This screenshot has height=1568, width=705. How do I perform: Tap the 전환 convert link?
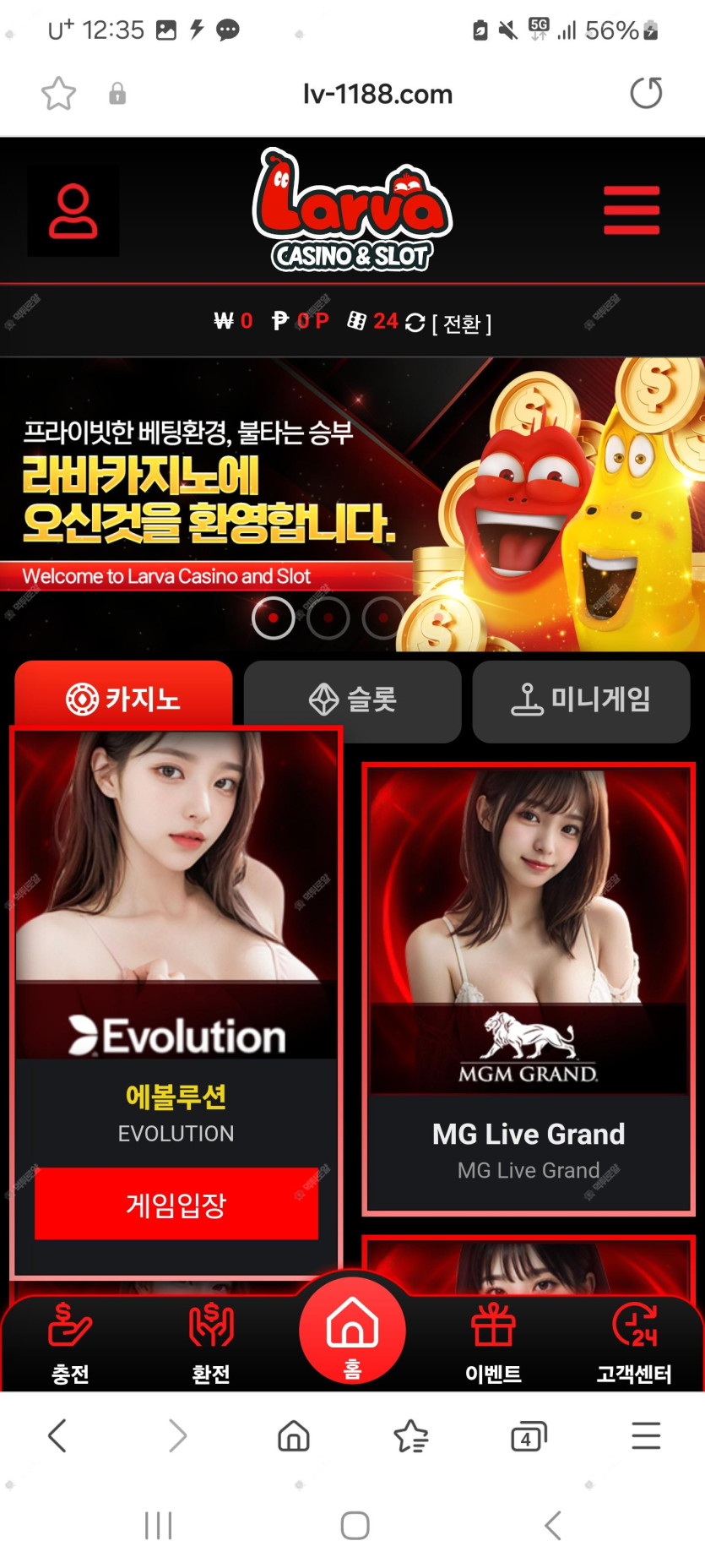[x=461, y=324]
